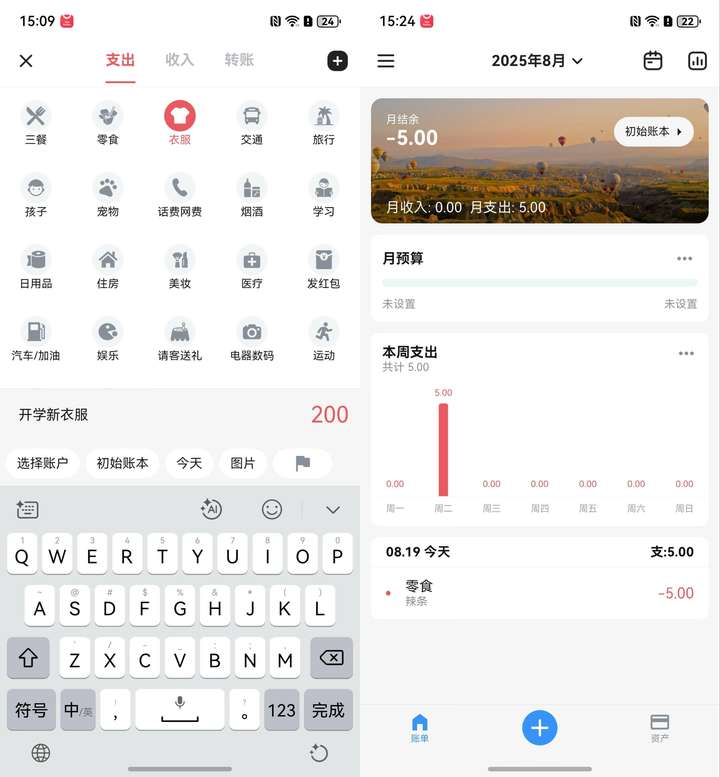This screenshot has width=720, height=777.
Task: Close the add-record screen
Action: pos(26,61)
